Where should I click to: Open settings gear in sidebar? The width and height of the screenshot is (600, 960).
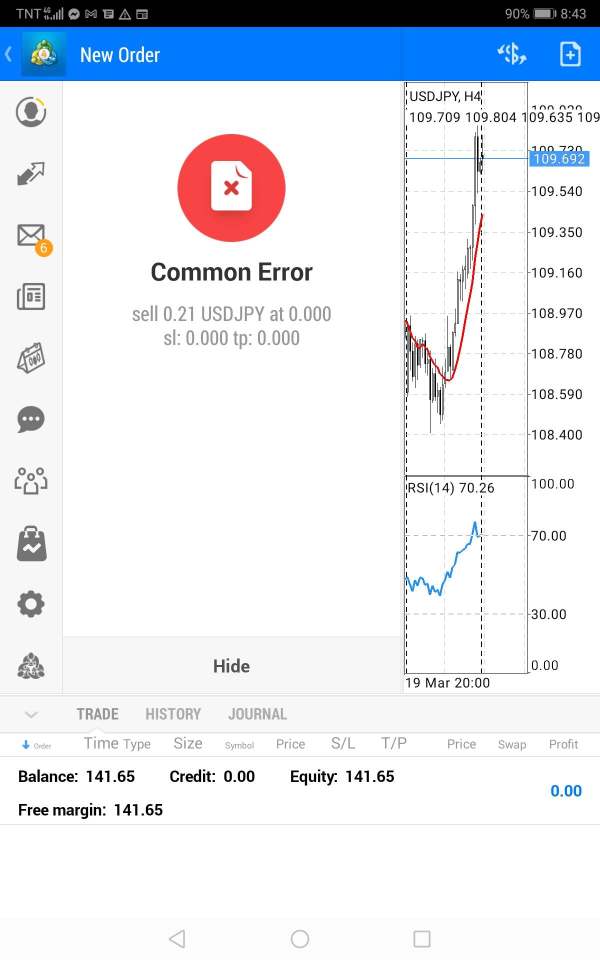(x=31, y=604)
